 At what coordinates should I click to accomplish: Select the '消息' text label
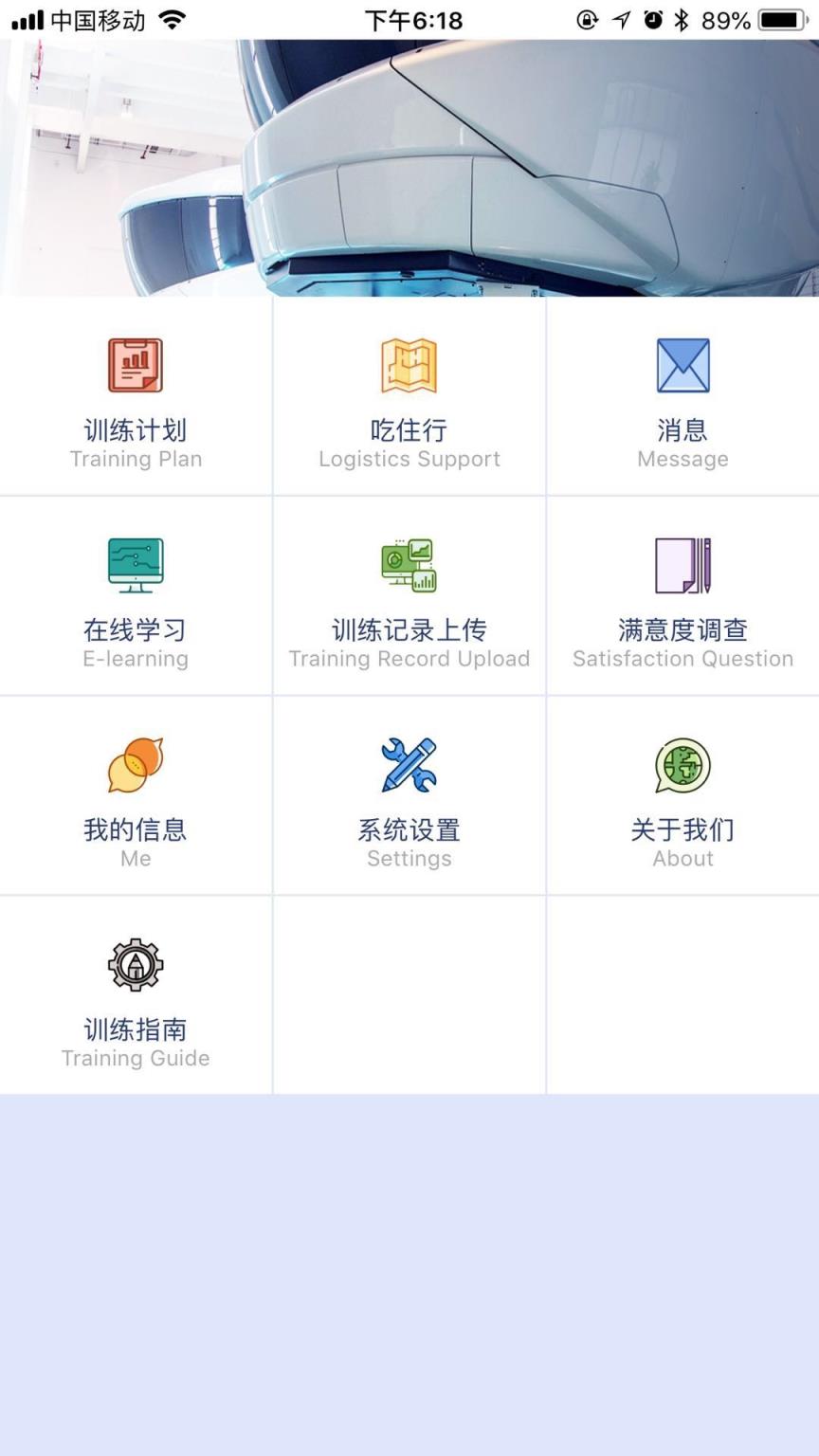pyautogui.click(x=682, y=430)
